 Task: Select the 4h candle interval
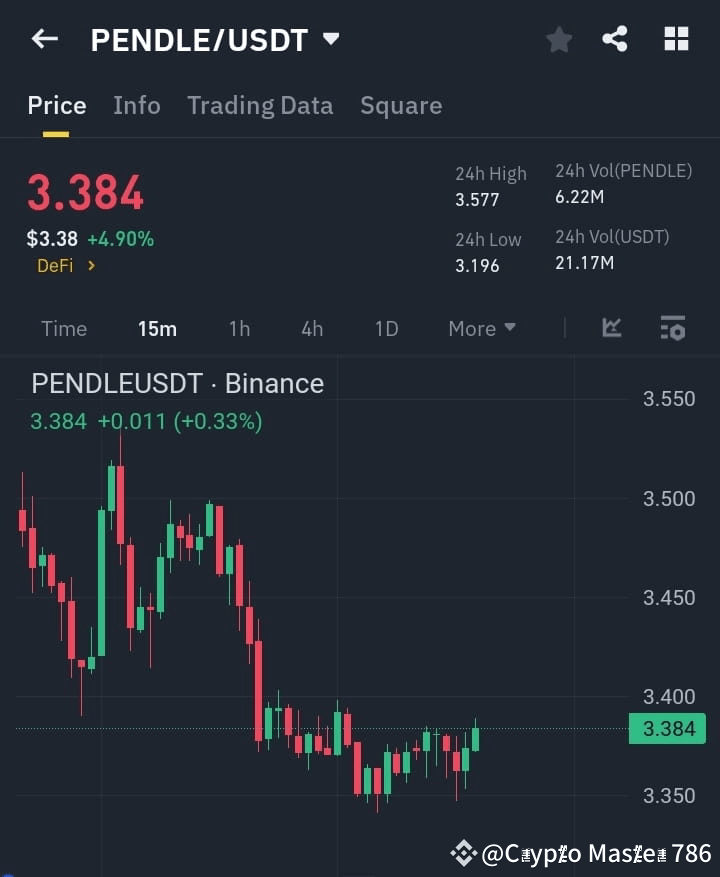point(312,328)
